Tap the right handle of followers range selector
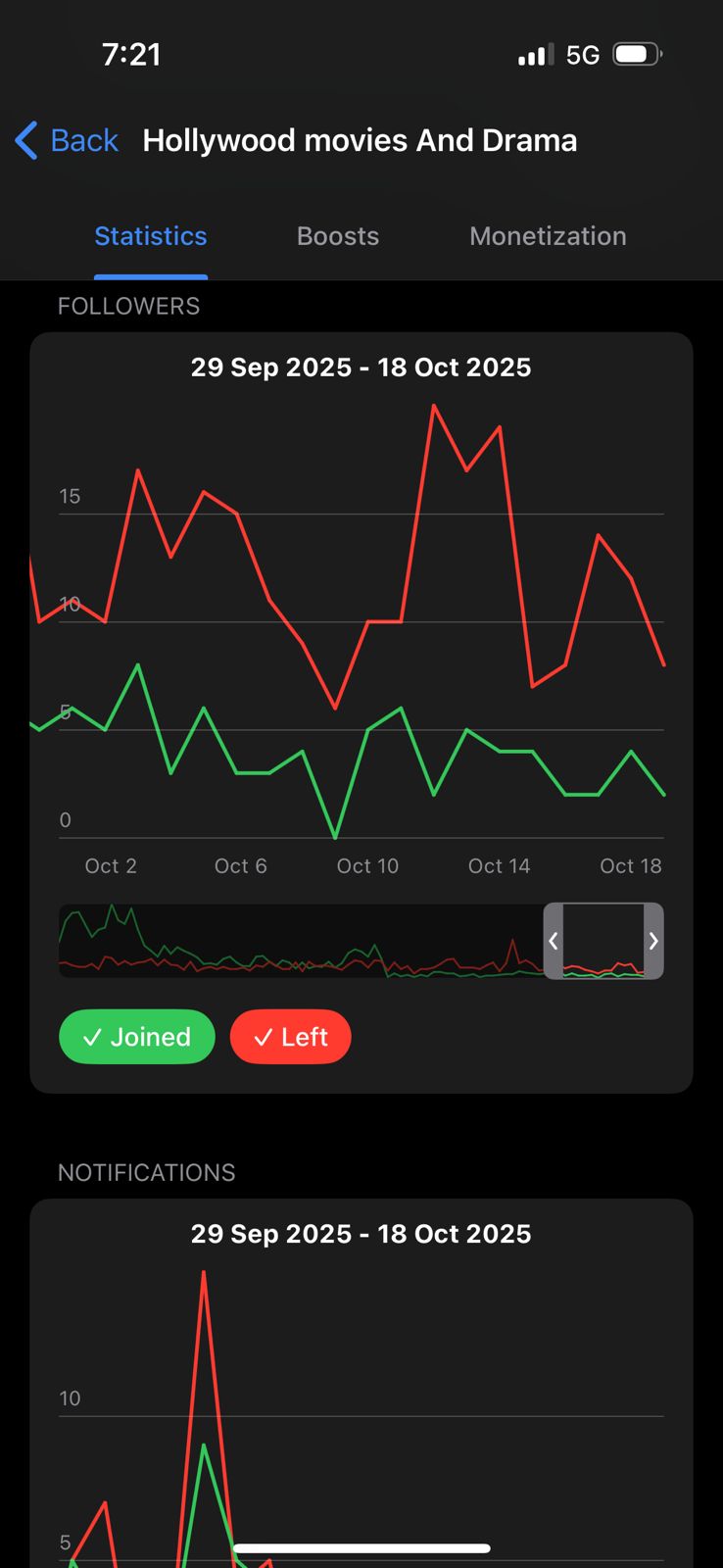Screen dimensions: 723x1568 [653, 941]
